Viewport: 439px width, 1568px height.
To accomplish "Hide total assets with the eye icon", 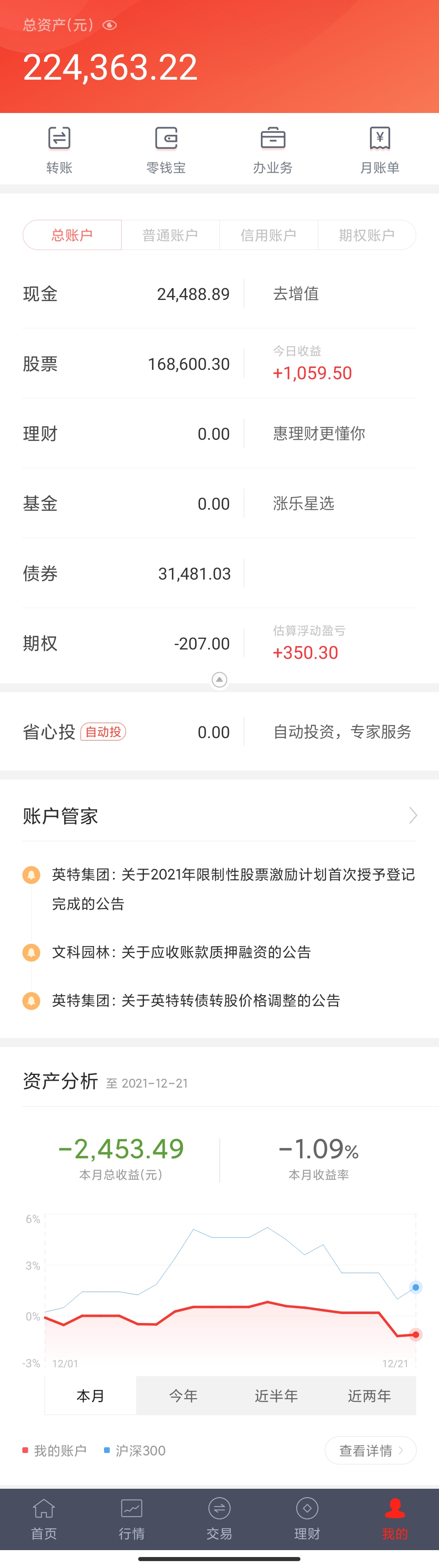I will pos(110,25).
